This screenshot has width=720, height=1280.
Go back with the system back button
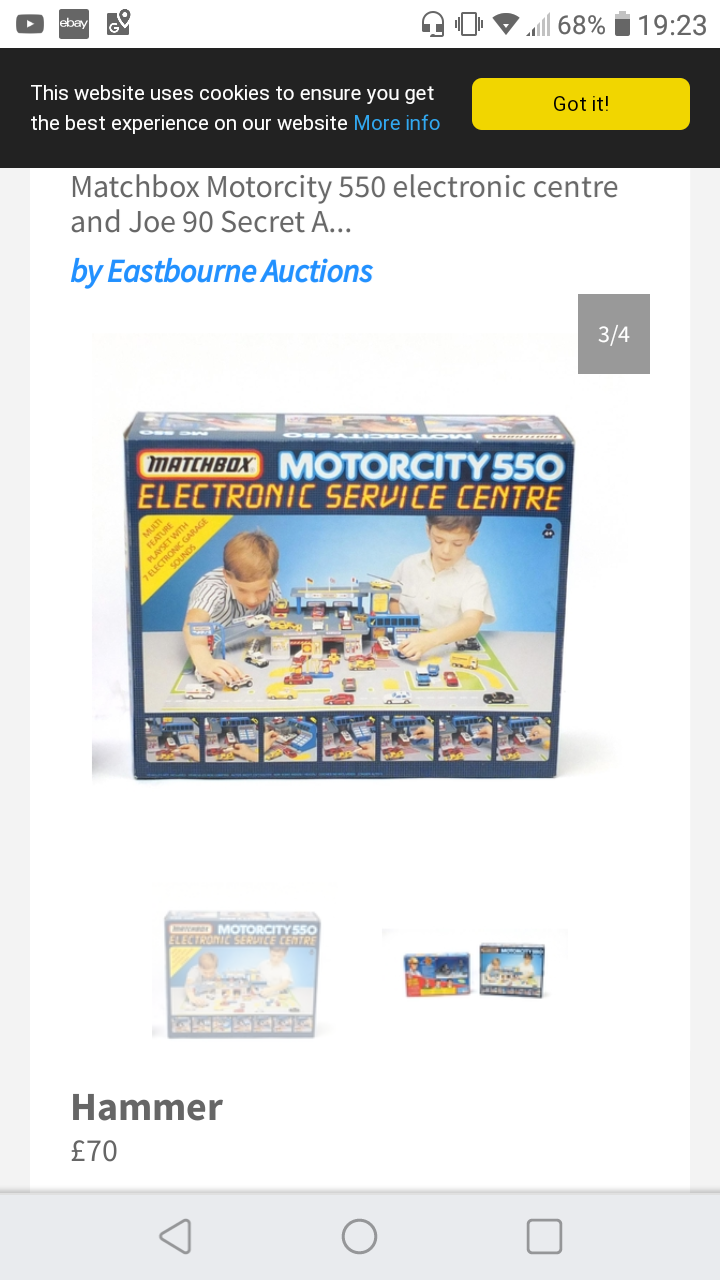(x=175, y=1237)
